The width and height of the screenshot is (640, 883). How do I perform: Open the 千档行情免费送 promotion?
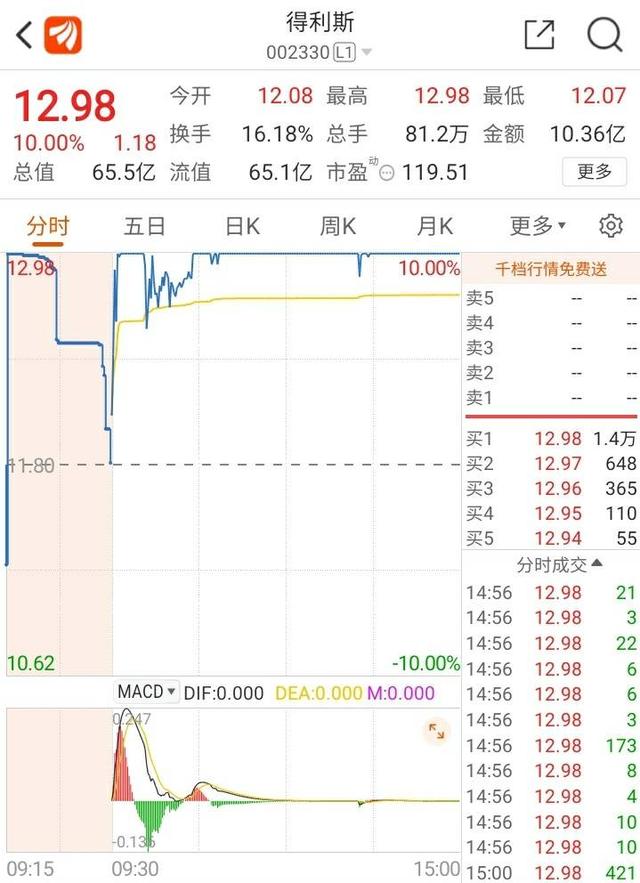point(551,269)
